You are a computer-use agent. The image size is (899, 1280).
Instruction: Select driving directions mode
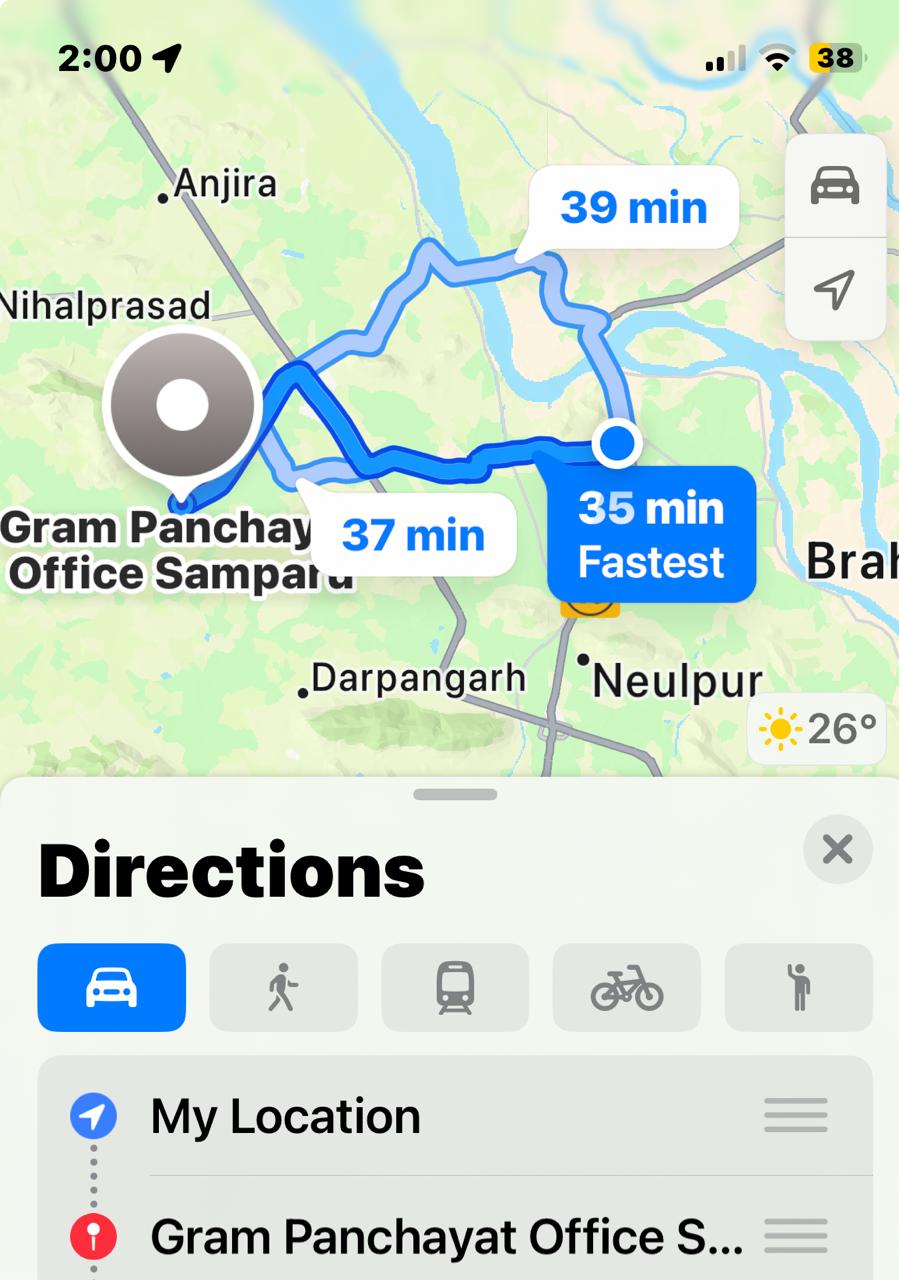pyautogui.click(x=112, y=987)
